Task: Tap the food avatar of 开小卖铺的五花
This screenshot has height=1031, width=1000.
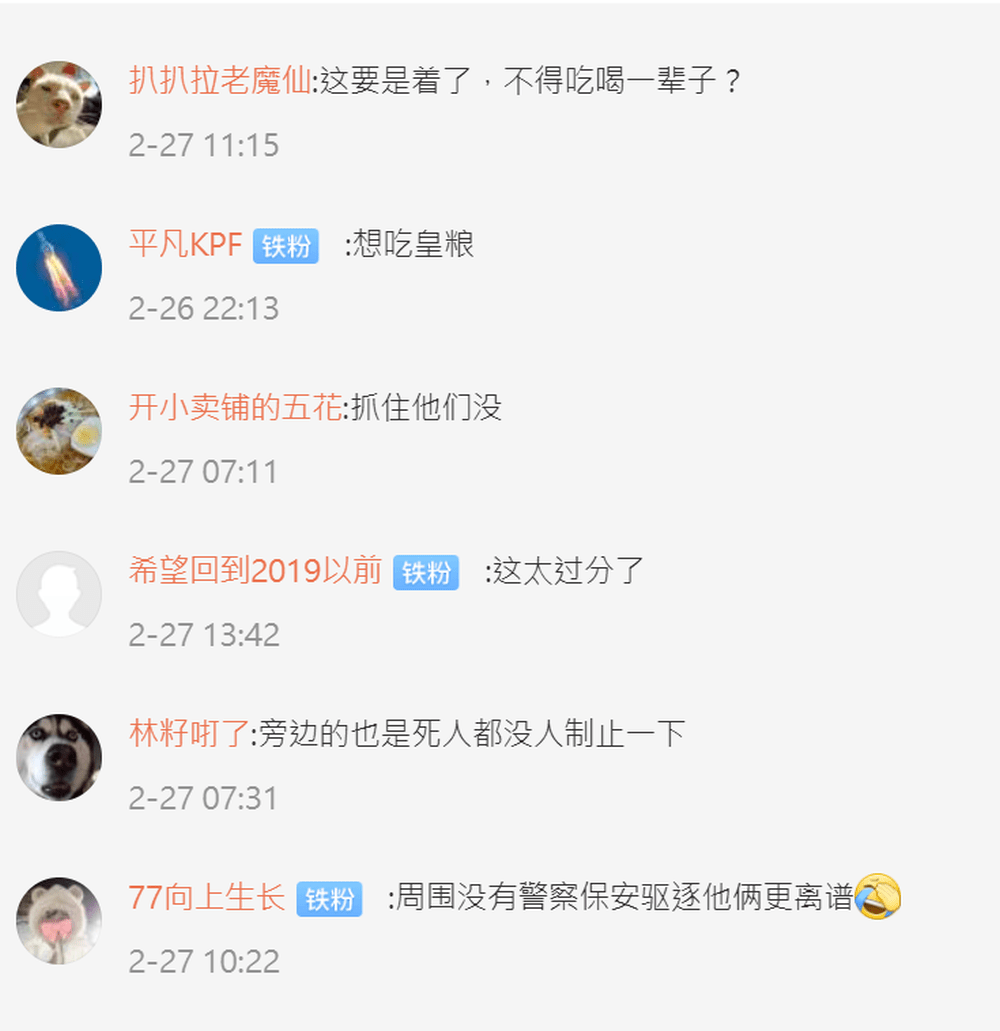Action: click(59, 431)
